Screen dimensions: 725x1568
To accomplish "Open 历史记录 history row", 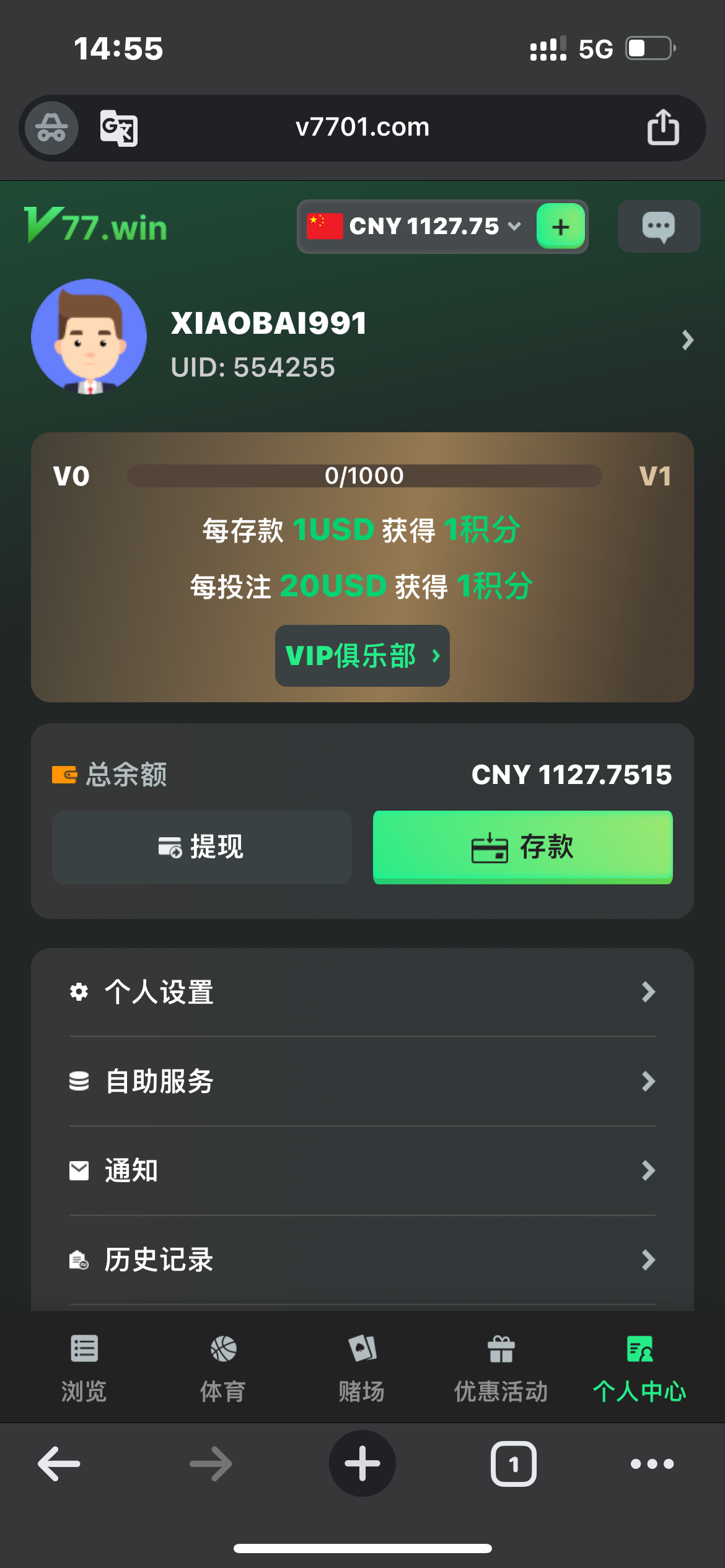I will pyautogui.click(x=362, y=1260).
